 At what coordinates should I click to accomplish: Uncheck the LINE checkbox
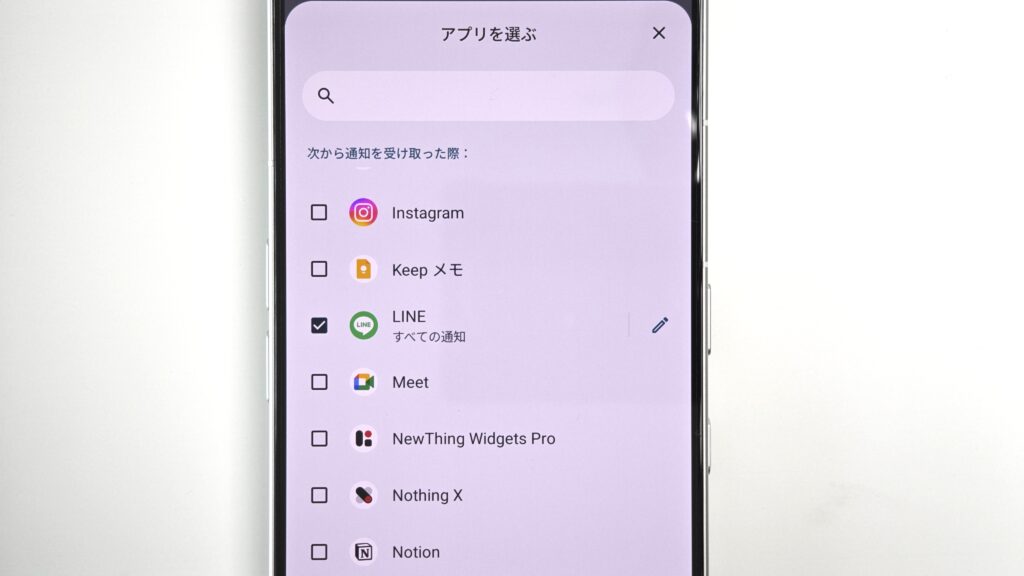point(319,325)
